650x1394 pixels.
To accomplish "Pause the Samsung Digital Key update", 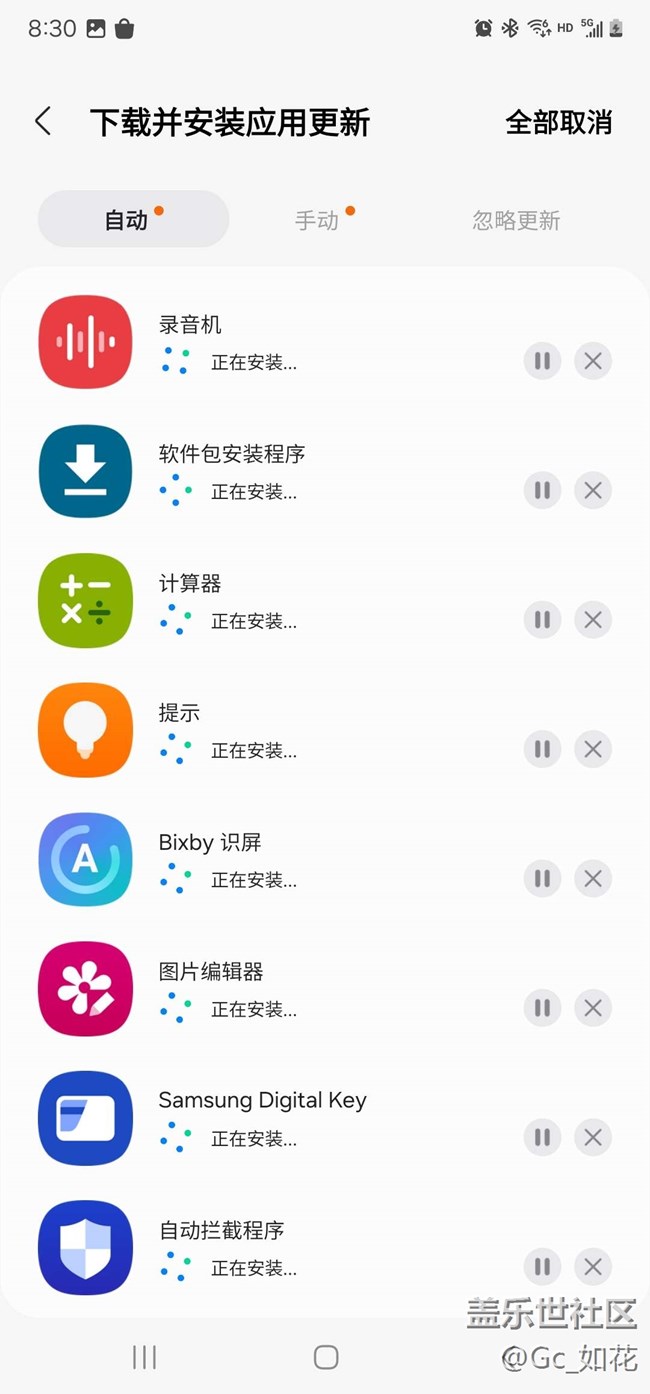I will [x=542, y=1137].
